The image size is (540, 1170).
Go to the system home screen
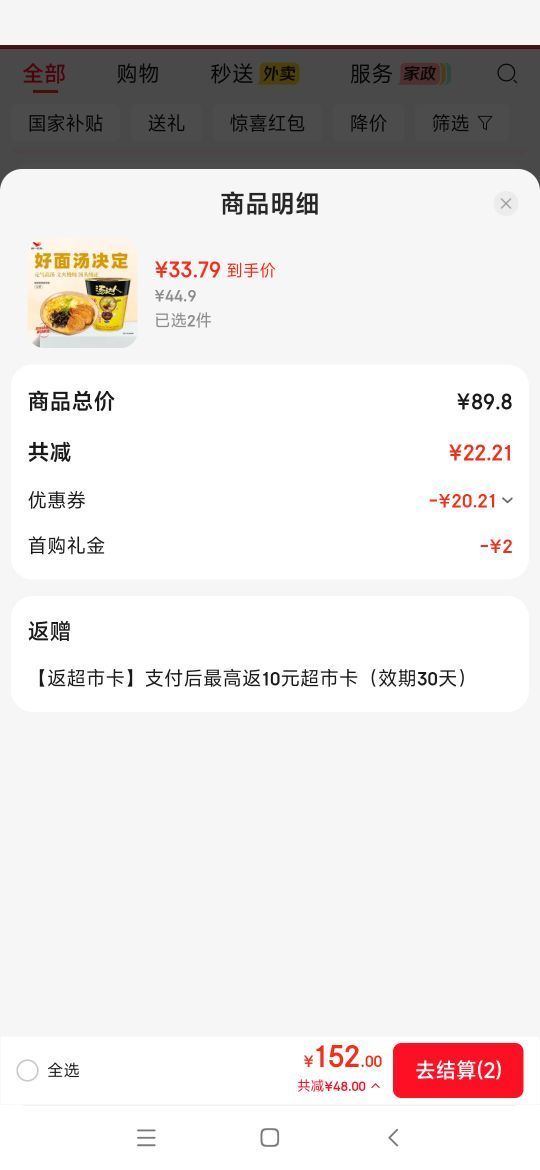(270, 1137)
